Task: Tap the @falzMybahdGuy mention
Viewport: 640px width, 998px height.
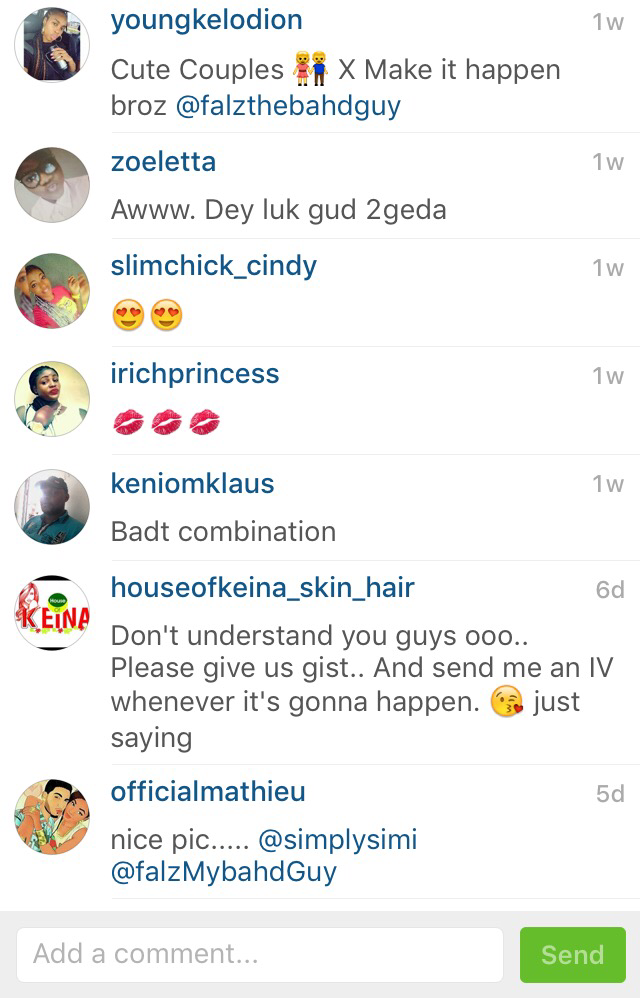Action: (224, 872)
